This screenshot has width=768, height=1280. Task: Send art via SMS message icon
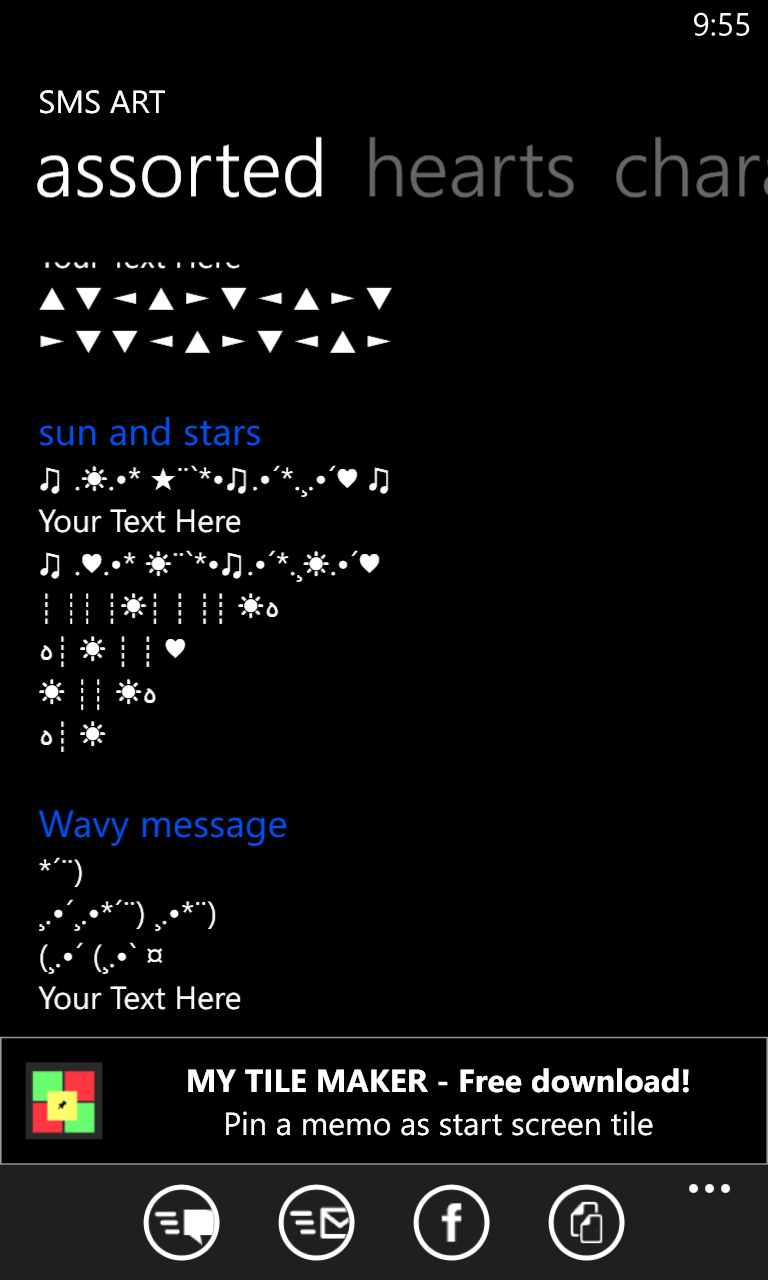point(181,1222)
